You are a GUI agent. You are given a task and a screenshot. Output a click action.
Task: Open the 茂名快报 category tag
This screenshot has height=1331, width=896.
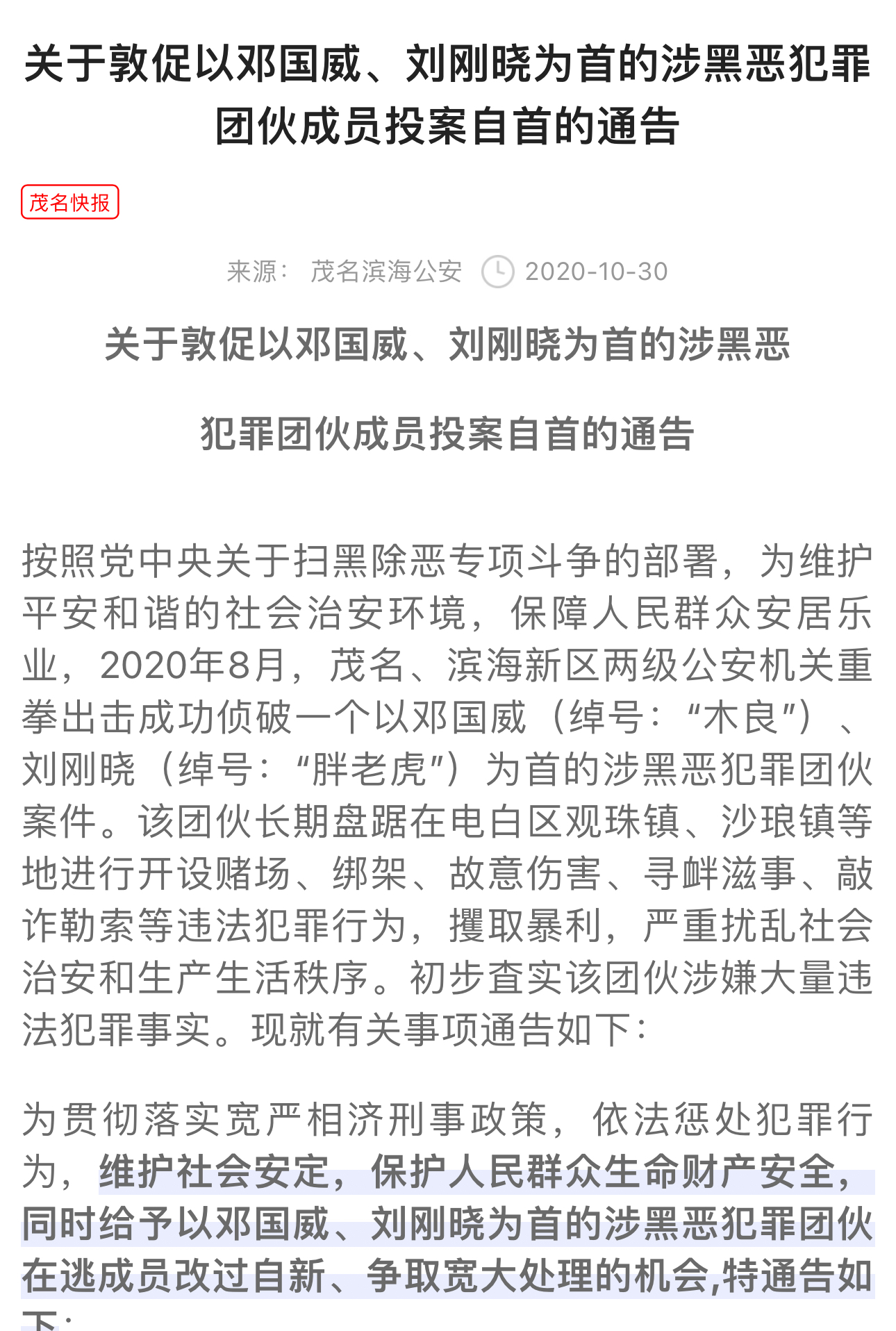click(x=69, y=202)
